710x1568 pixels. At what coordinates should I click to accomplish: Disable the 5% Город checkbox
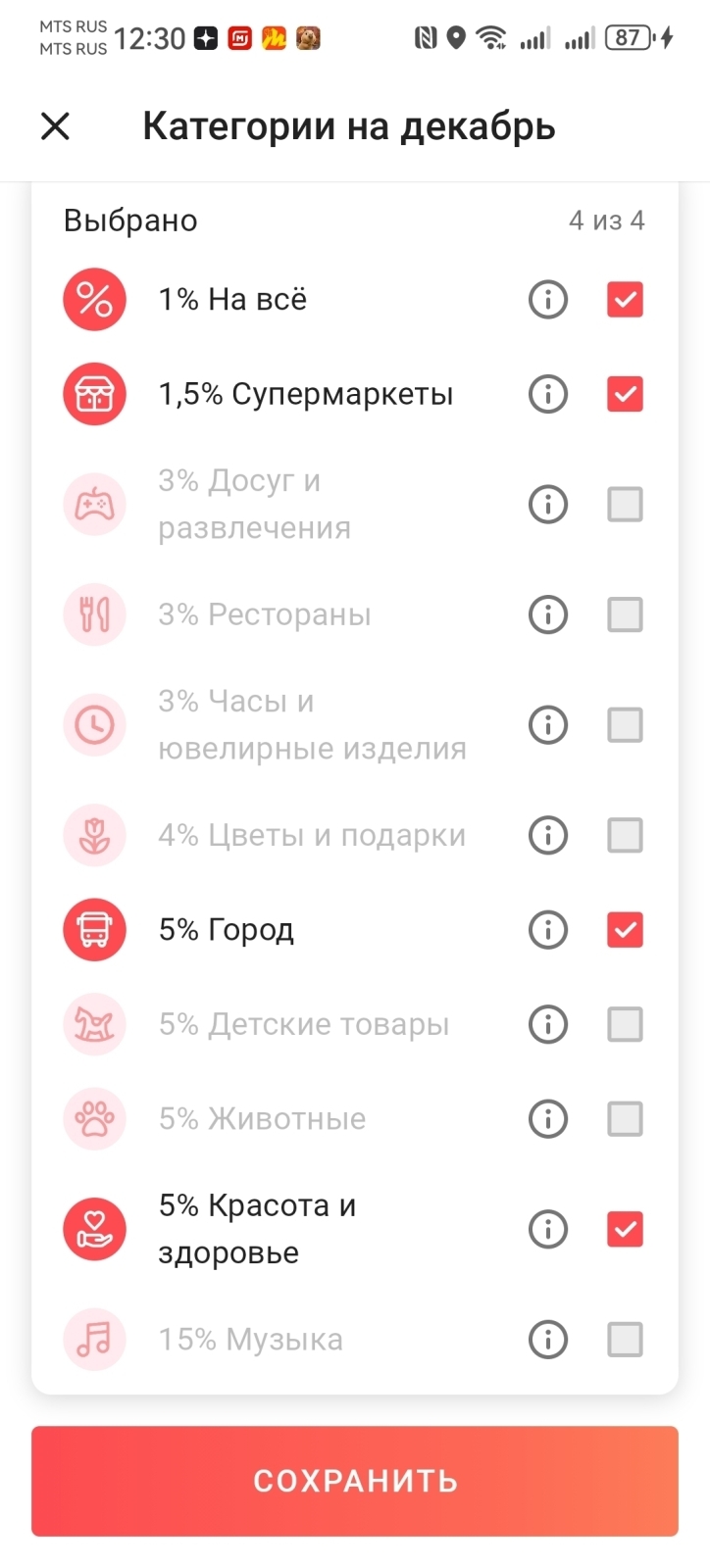pos(625,929)
